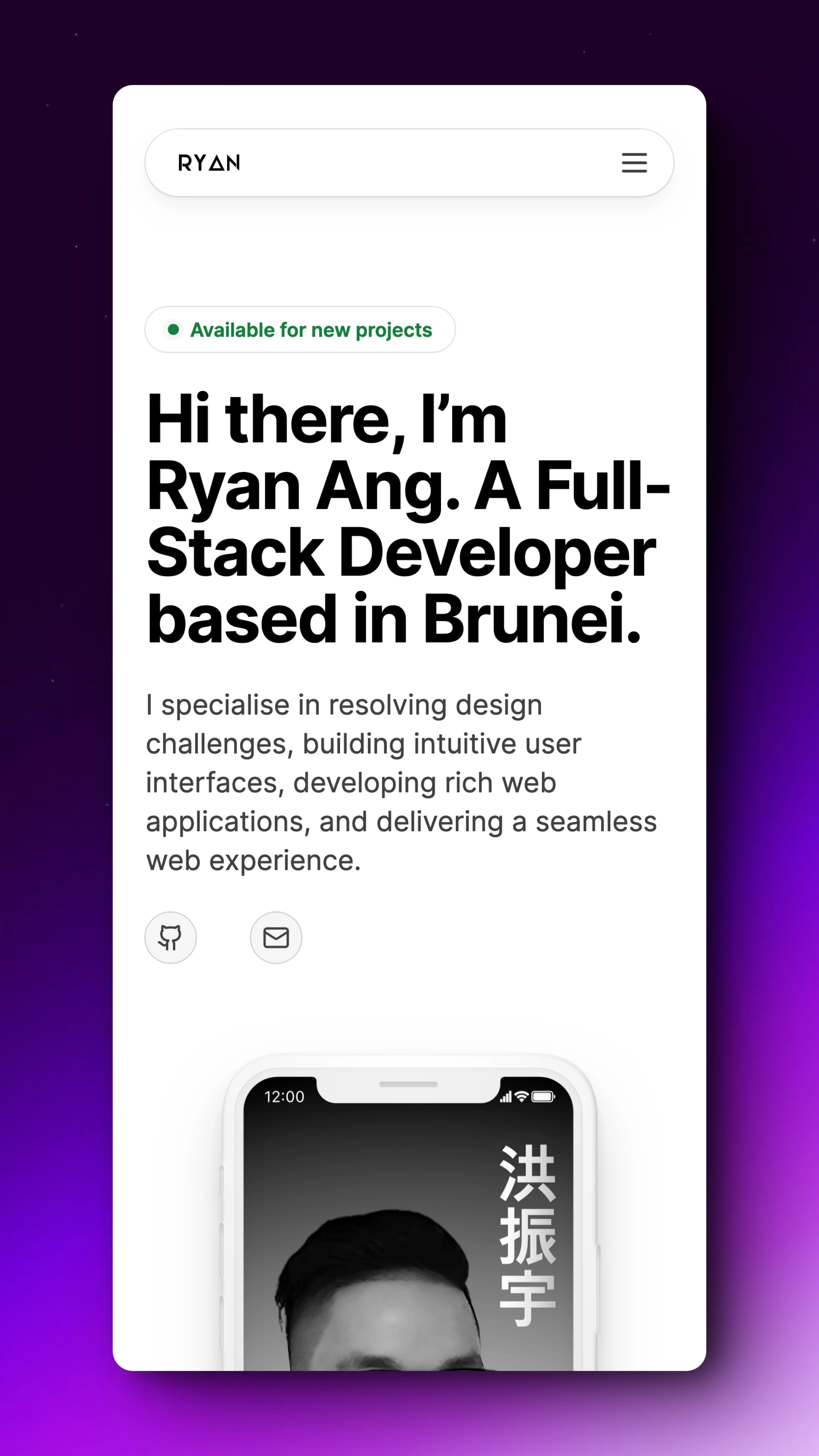Tap the RYAN logo to go home
The image size is (819, 1456).
tap(209, 163)
